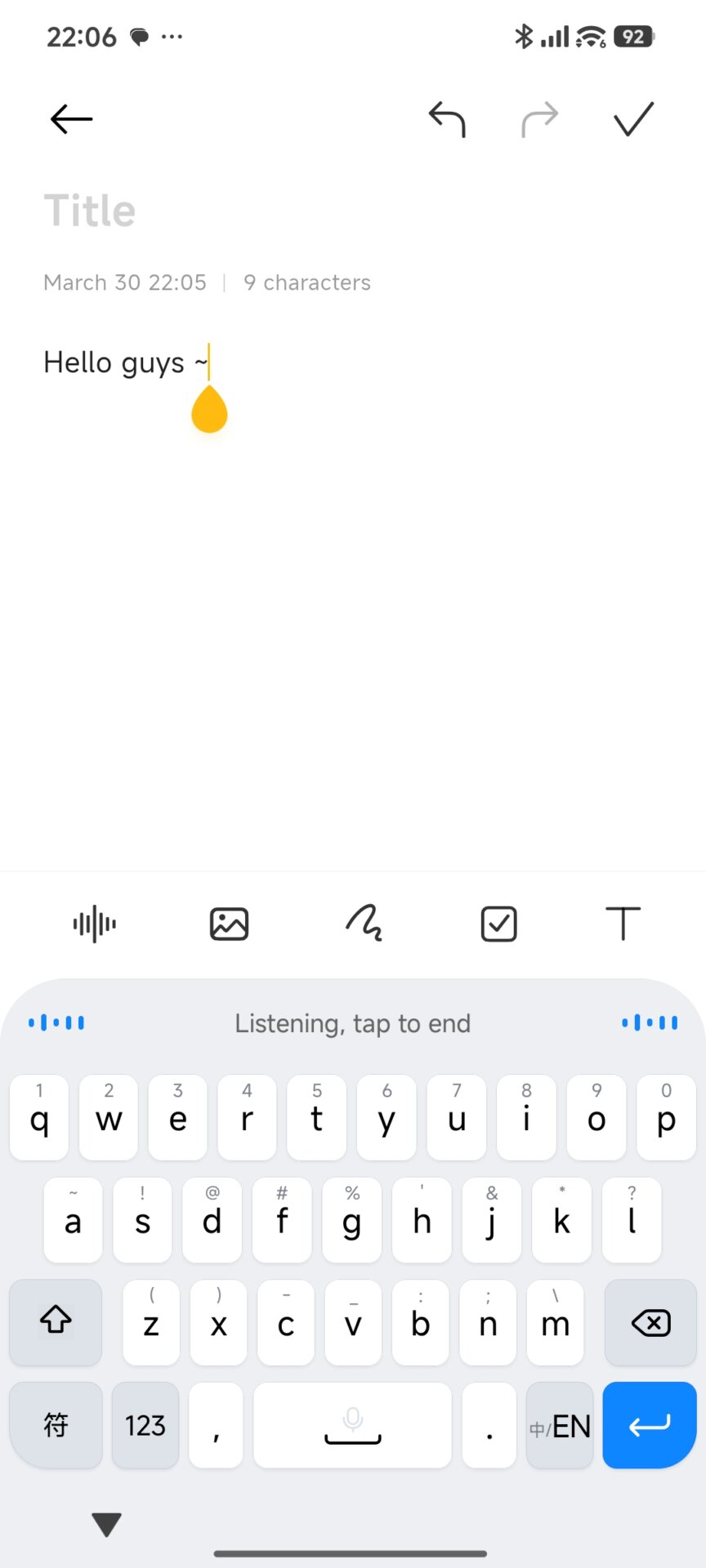Tap the Title field to name the note
This screenshot has width=706, height=1568.
click(x=91, y=210)
